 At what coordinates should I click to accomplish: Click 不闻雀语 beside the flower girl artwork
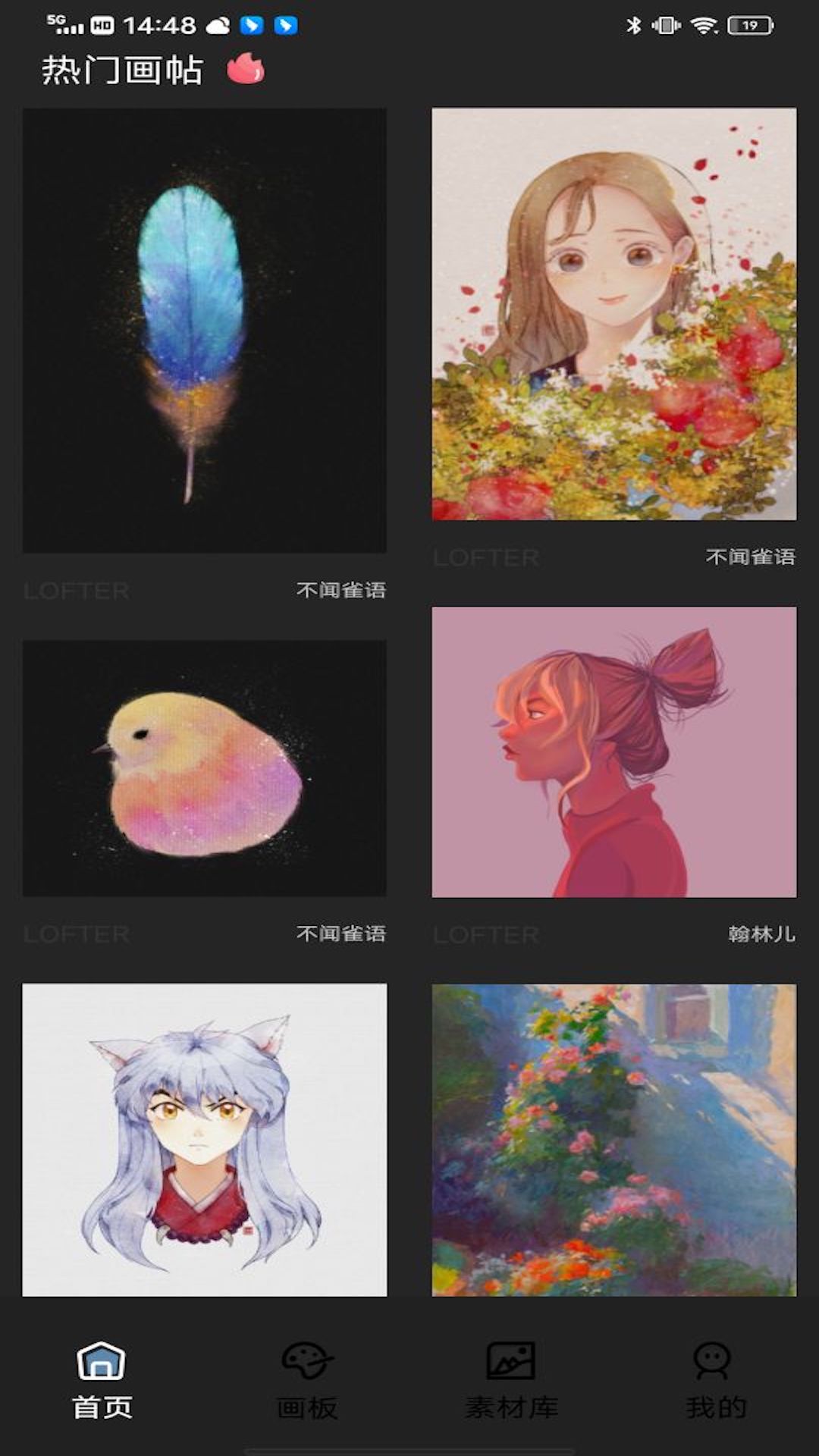coord(752,557)
